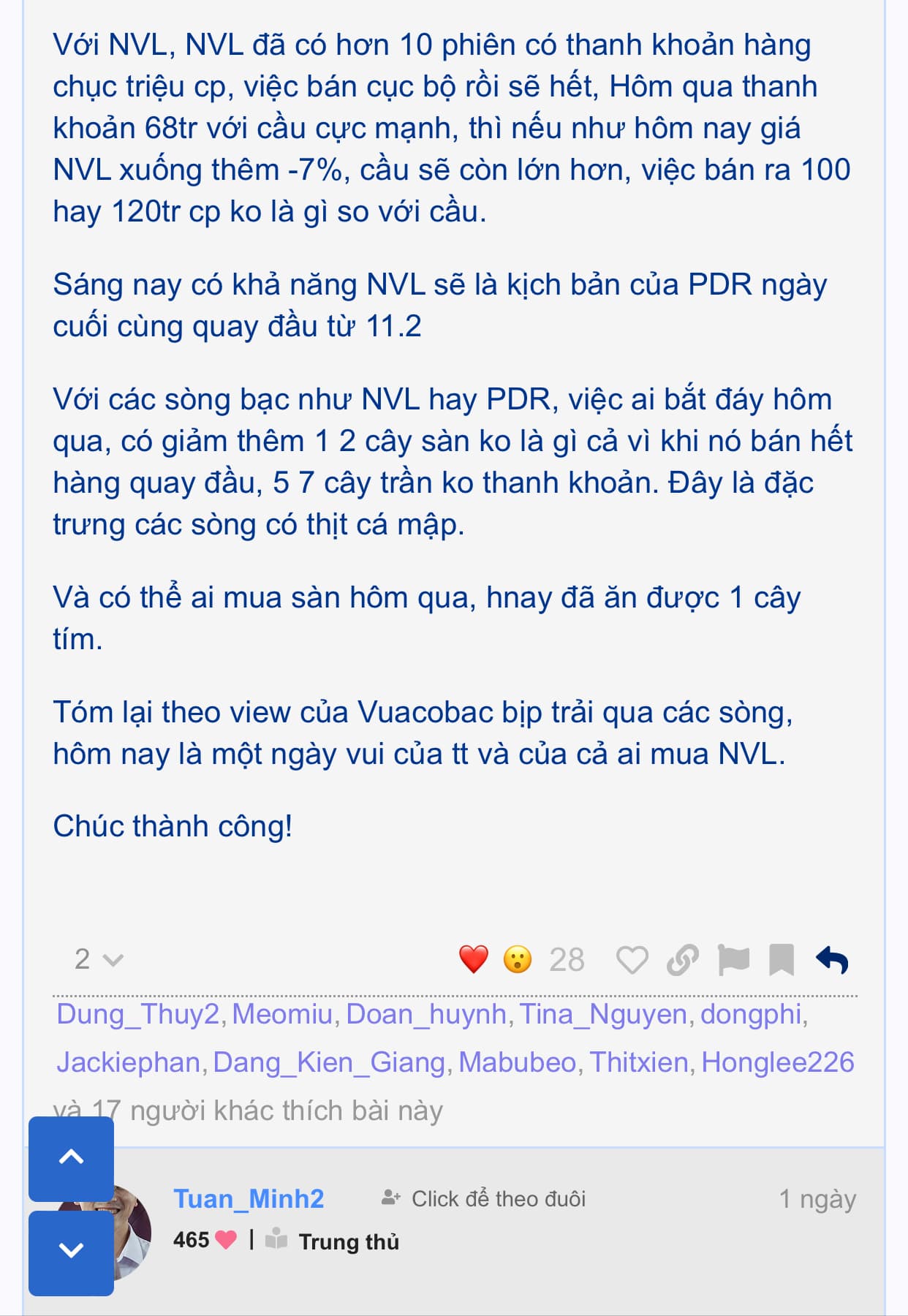Jump to top with the up arrow

pyautogui.click(x=71, y=1158)
